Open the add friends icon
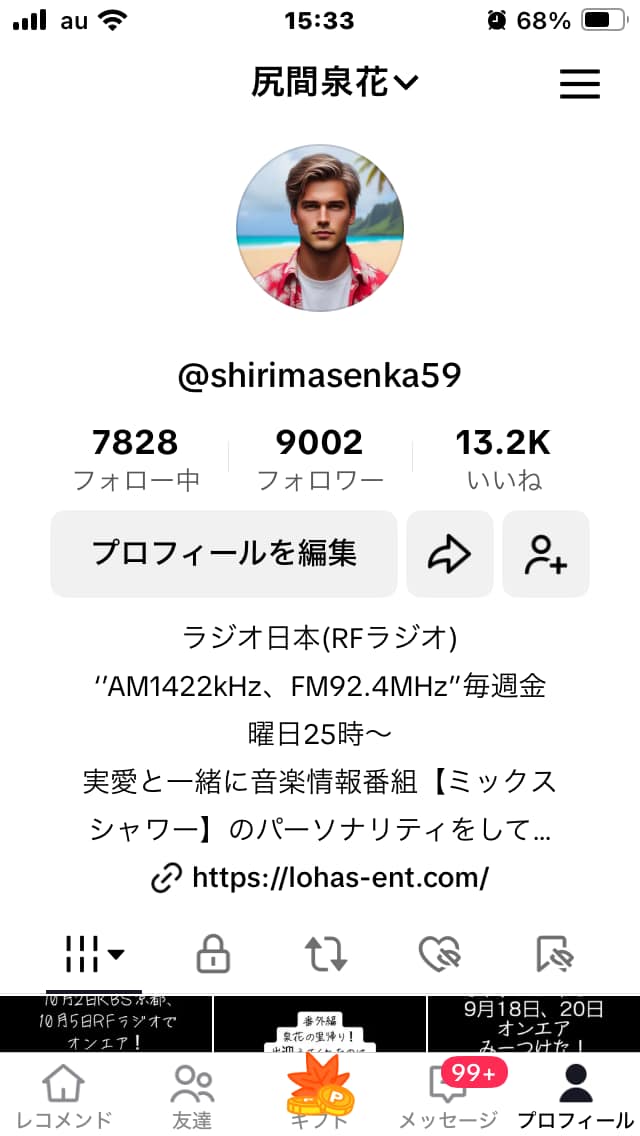Screen dimensions: 640x1136 click(546, 554)
